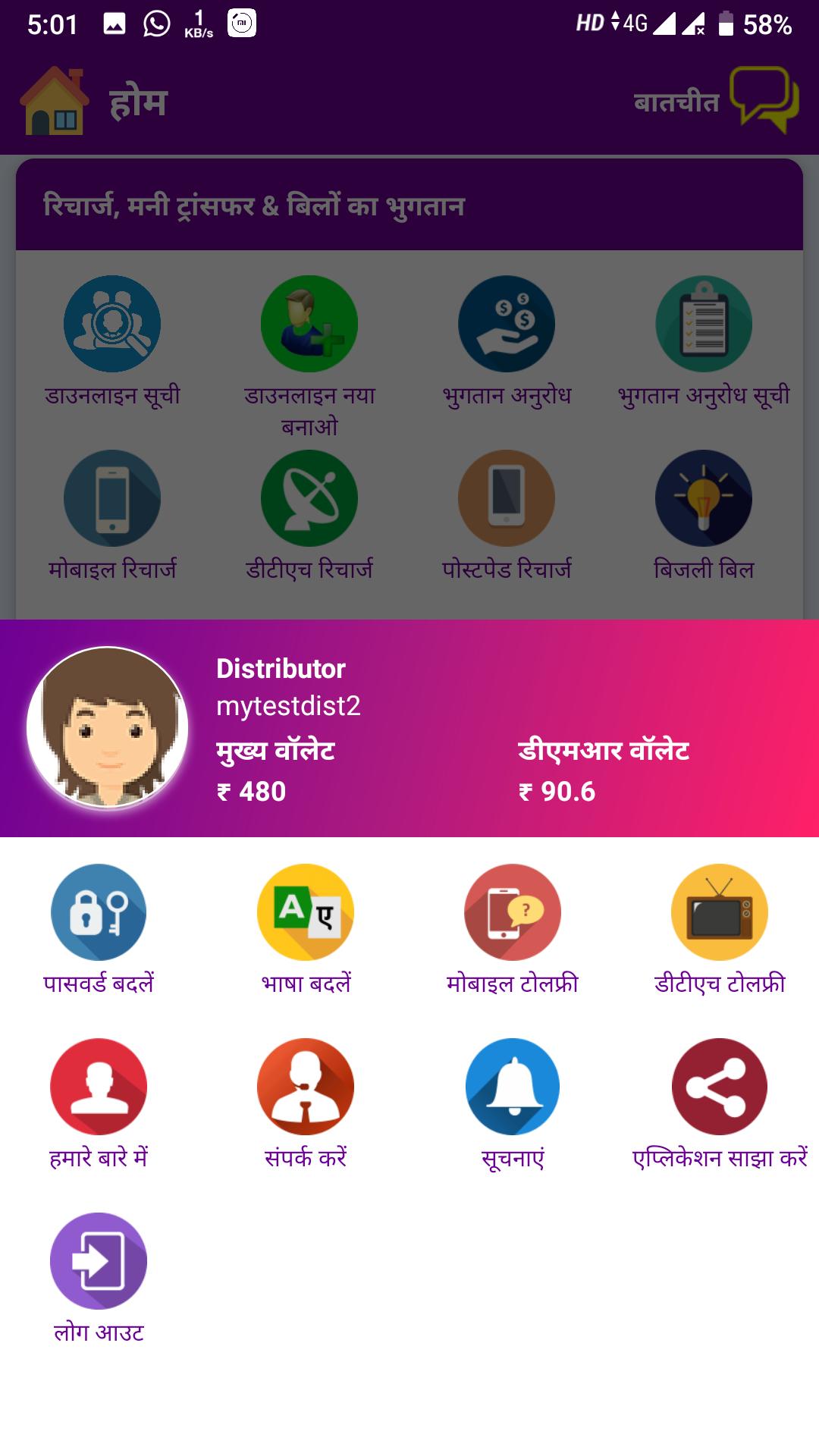Open डाउनलाइन नया बनाओ option
The height and width of the screenshot is (1456, 819).
pyautogui.click(x=309, y=325)
